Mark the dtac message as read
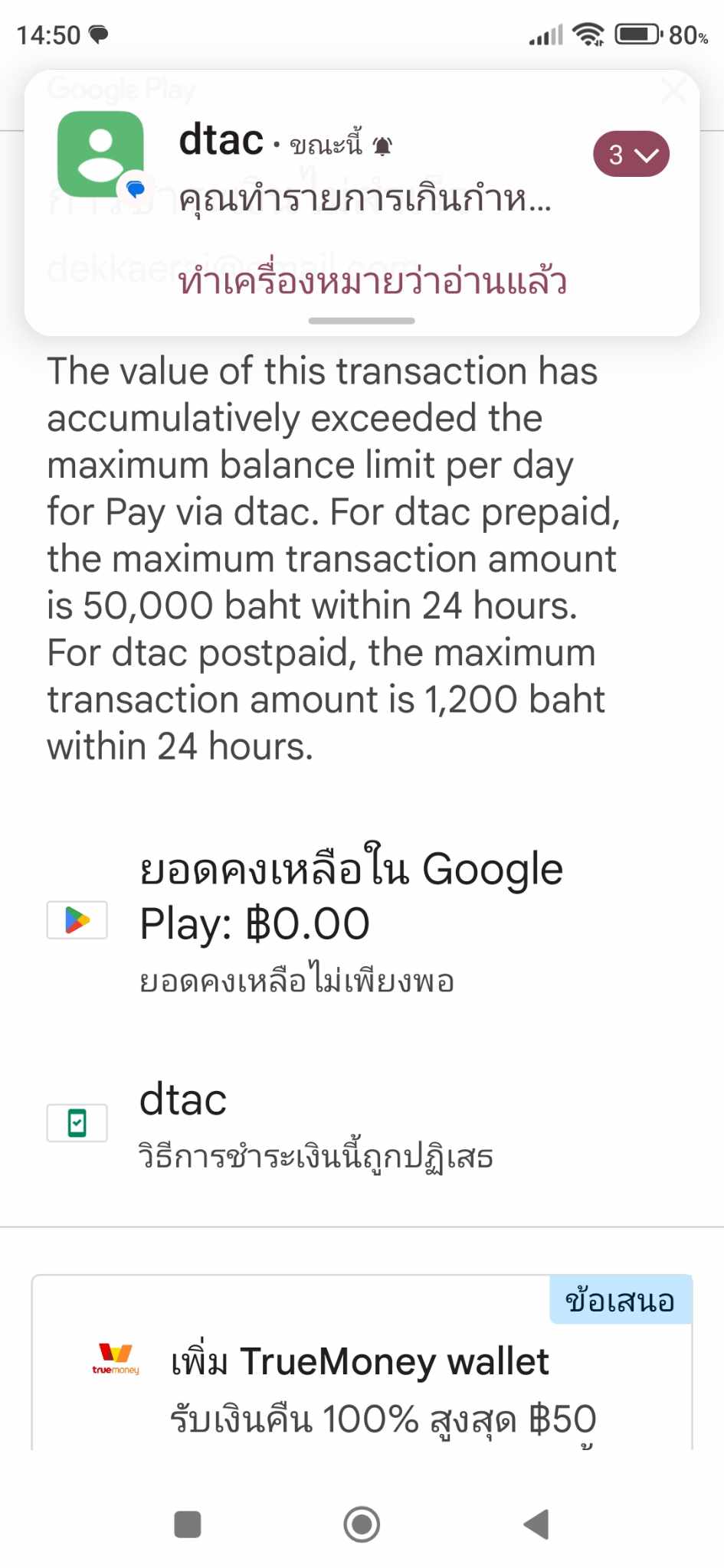724x1568 pixels. point(372,280)
